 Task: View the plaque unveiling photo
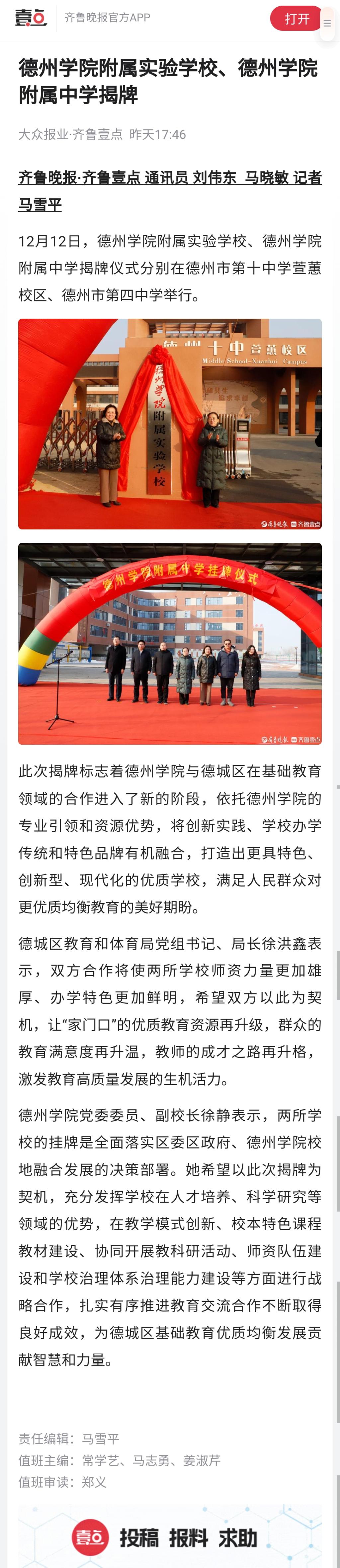pyautogui.click(x=169, y=424)
